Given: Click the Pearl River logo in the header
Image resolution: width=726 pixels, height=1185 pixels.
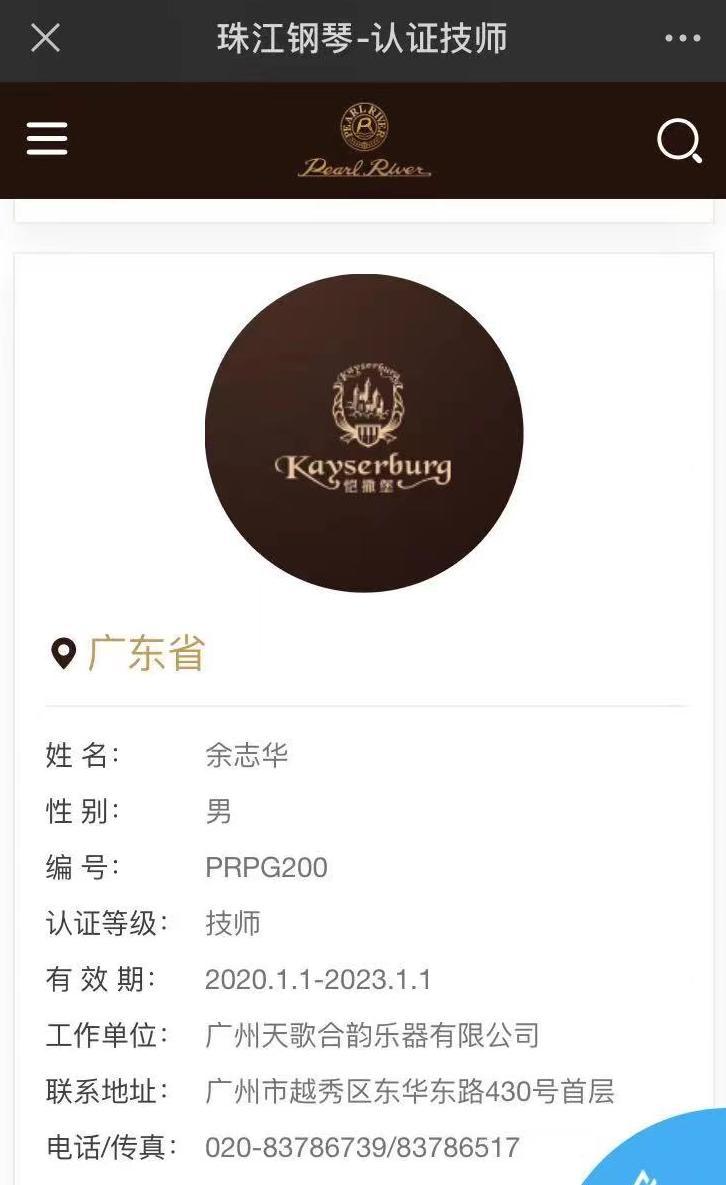Looking at the screenshot, I should pyautogui.click(x=366, y=138).
